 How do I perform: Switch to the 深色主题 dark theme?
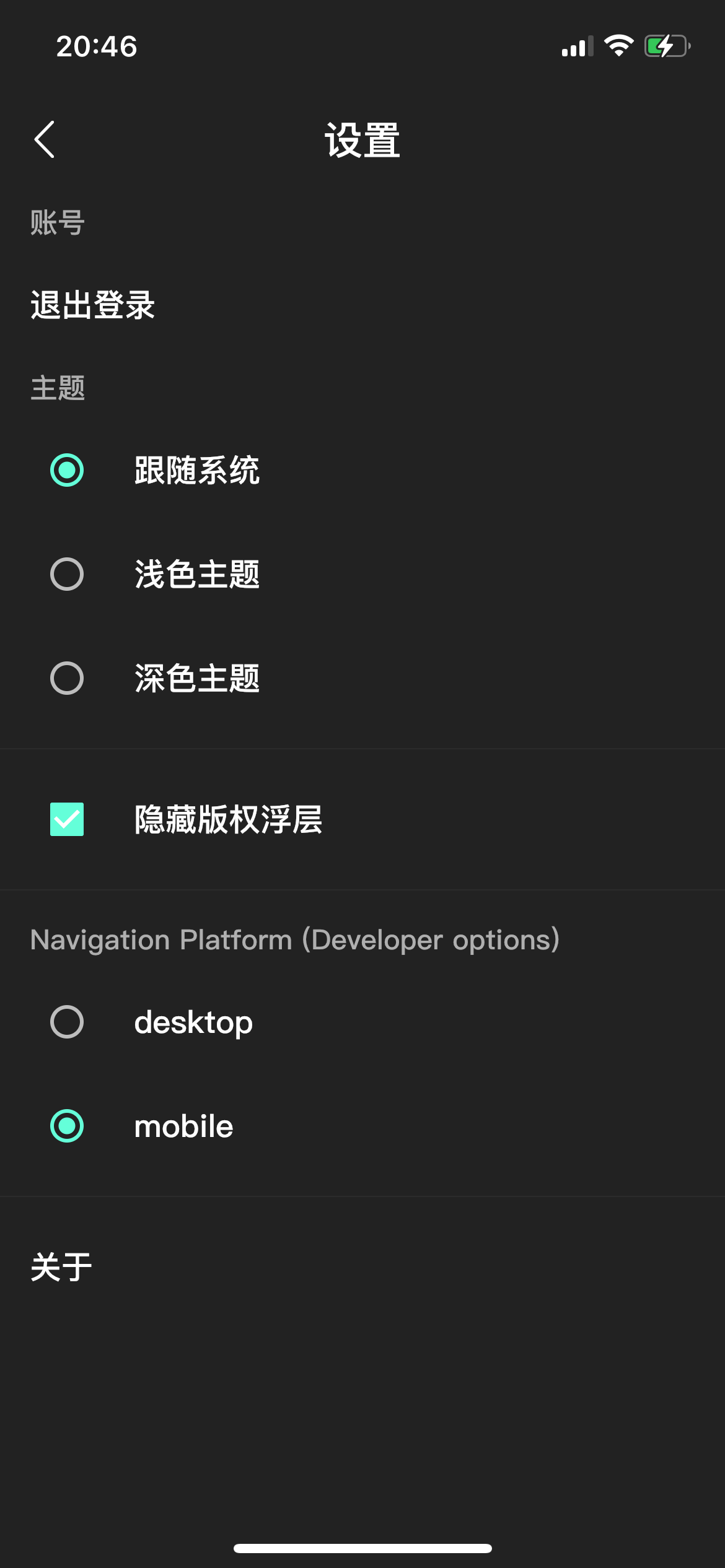point(67,678)
